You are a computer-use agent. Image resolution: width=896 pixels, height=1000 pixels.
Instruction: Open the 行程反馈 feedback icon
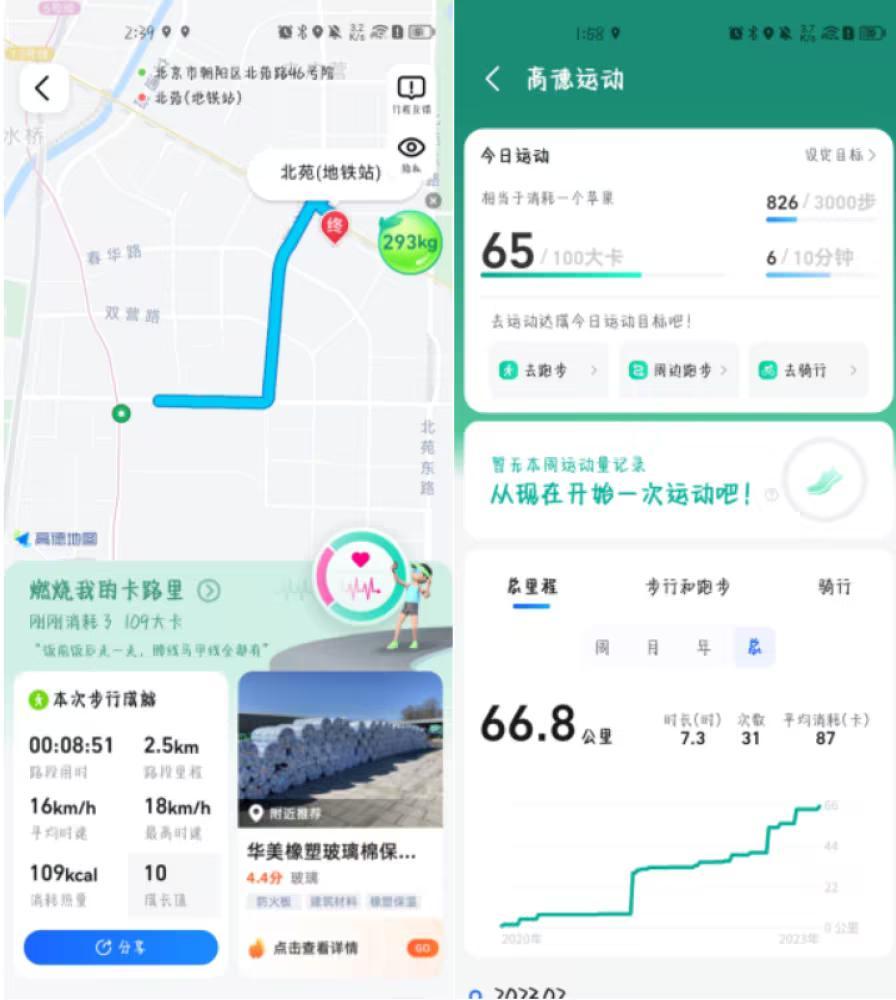[411, 94]
